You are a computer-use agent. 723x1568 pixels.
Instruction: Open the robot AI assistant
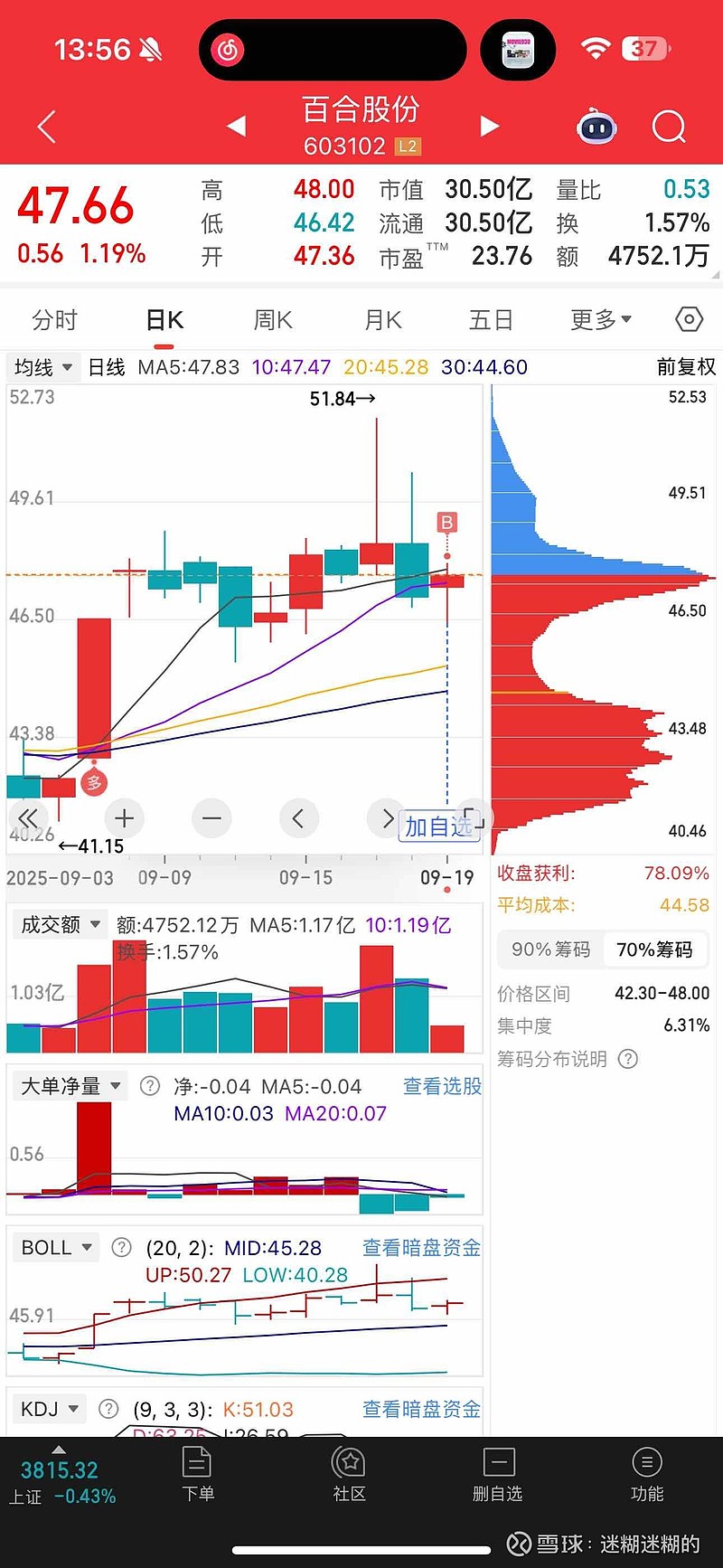tap(596, 128)
